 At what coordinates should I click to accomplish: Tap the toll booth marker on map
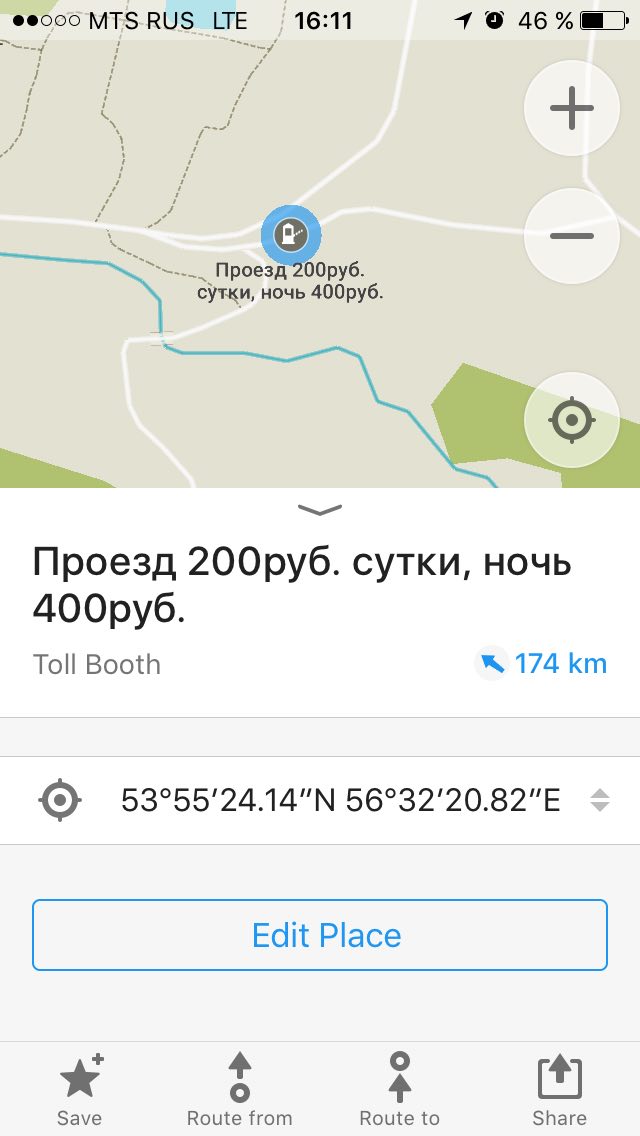pos(291,236)
